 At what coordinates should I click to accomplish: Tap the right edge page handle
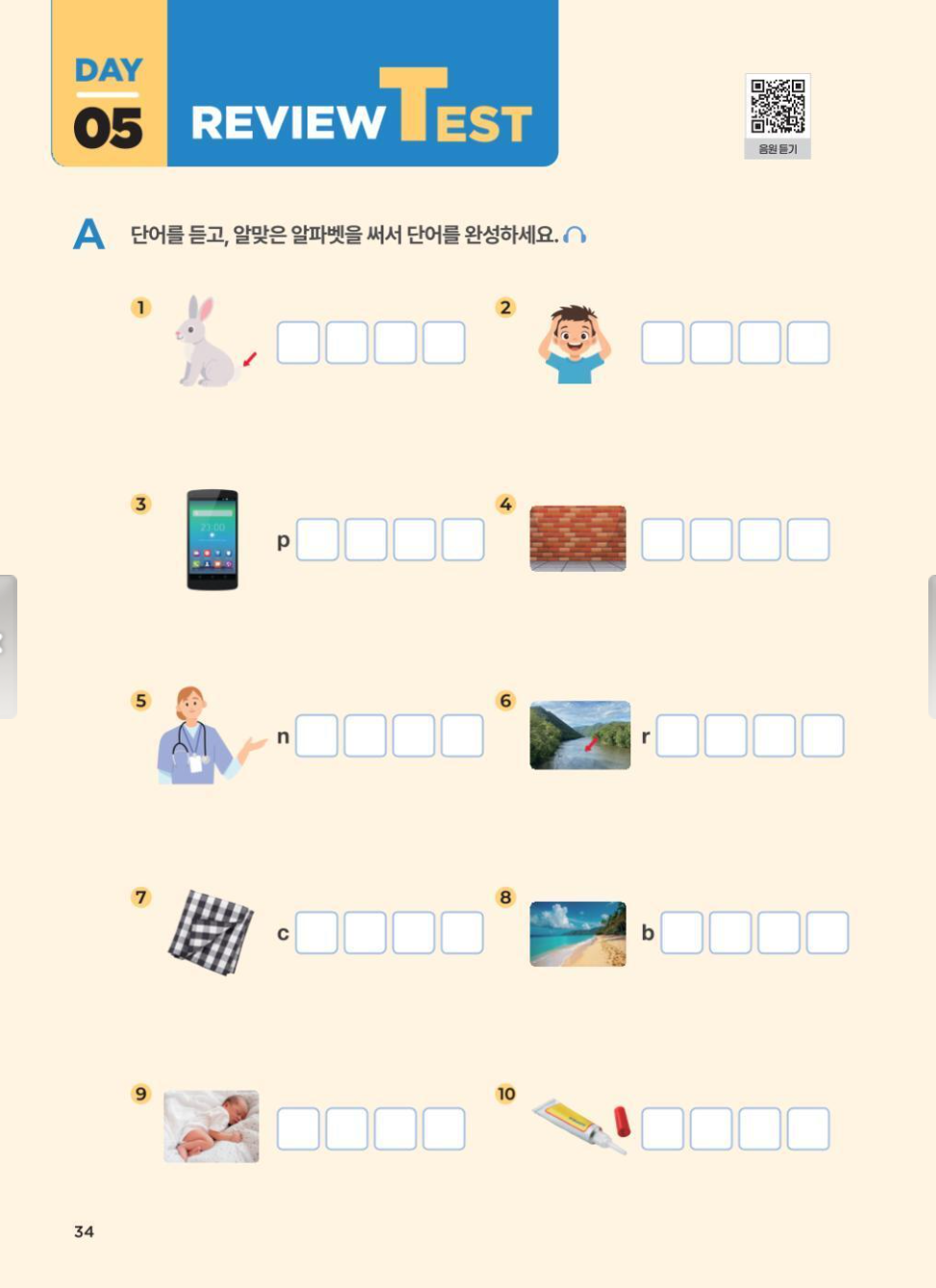coord(930,646)
